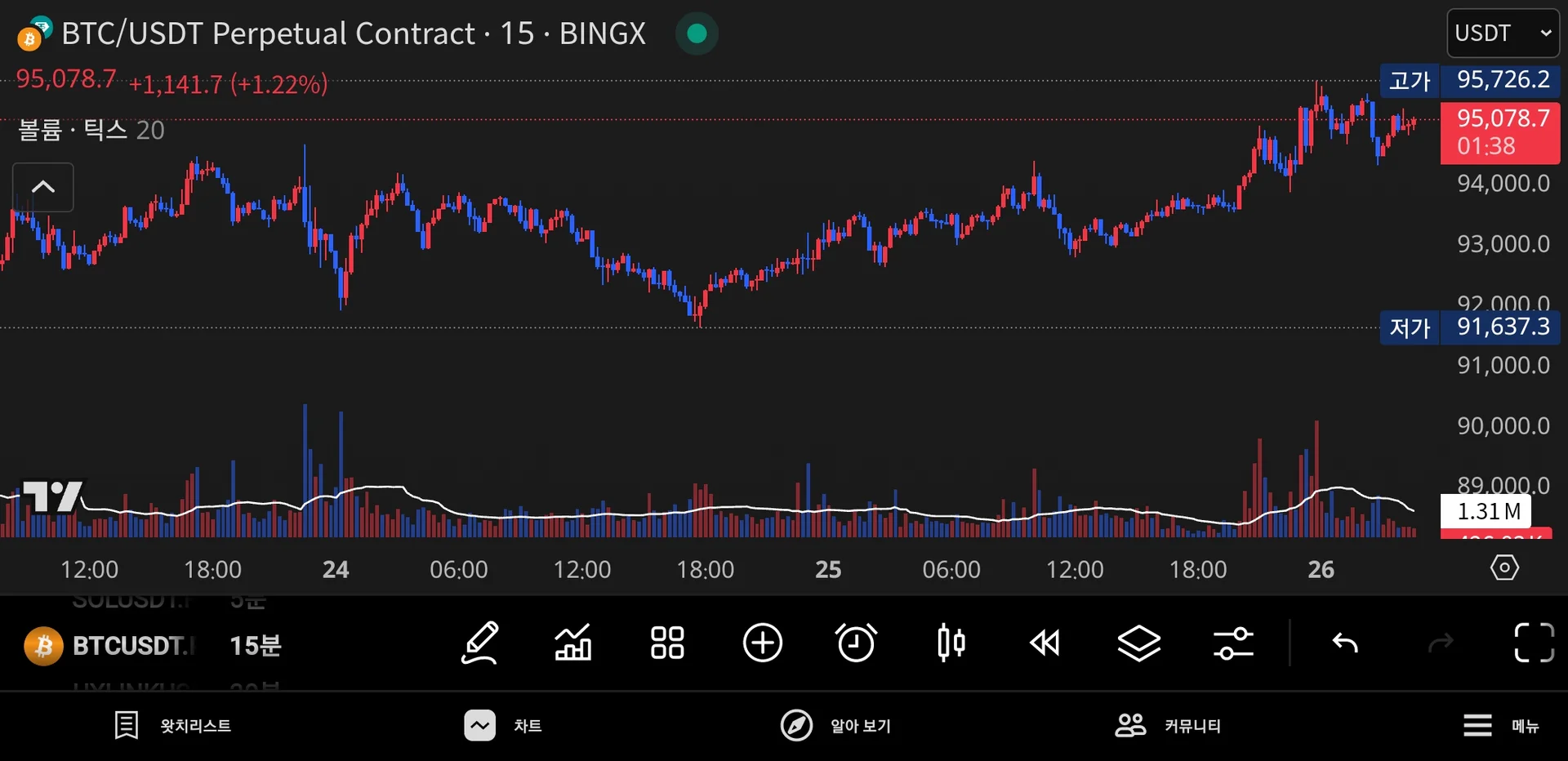Screen dimensions: 1568x761
Task: Open the indicators menu
Action: tap(573, 643)
